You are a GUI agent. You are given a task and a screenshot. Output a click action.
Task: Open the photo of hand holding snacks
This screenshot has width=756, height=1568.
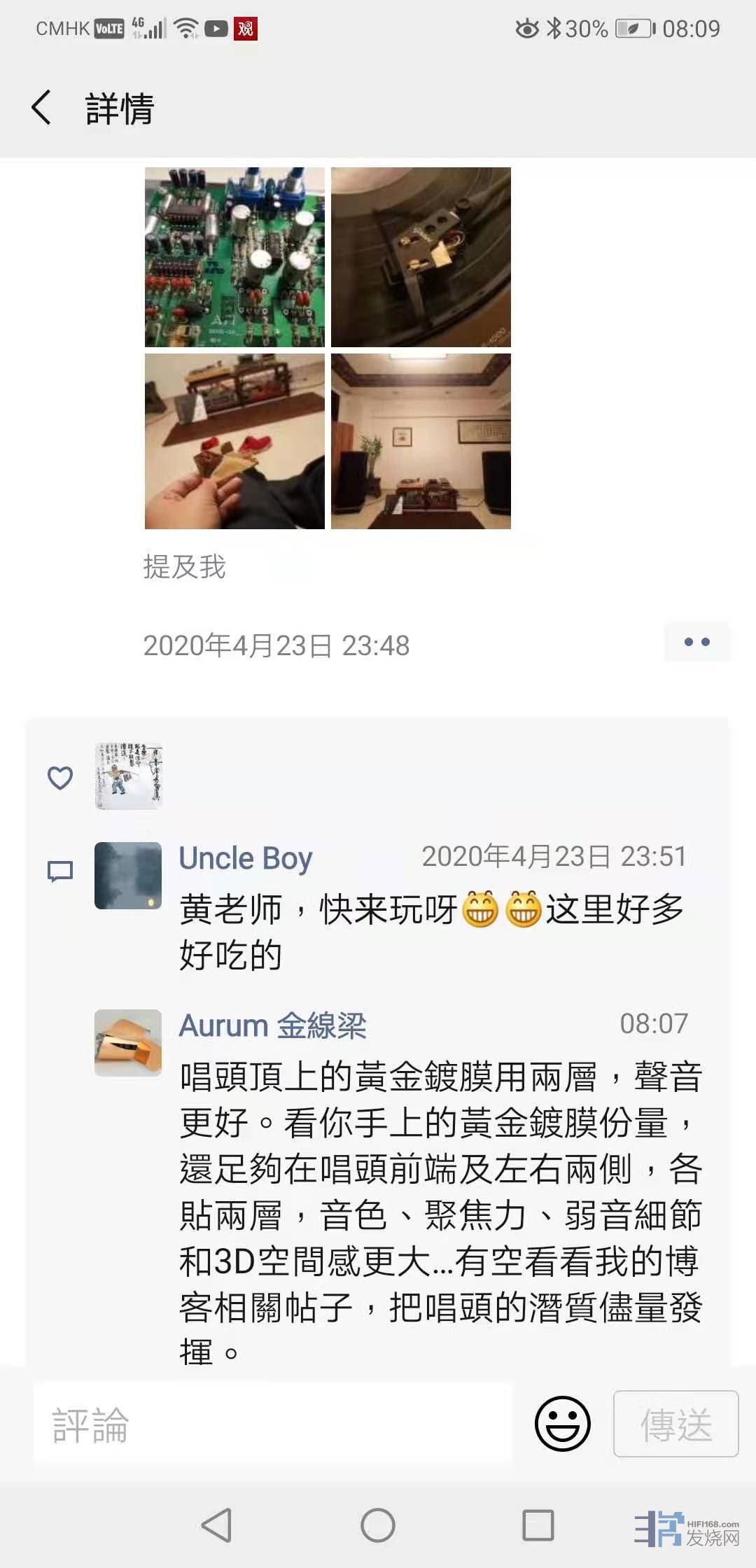point(234,441)
